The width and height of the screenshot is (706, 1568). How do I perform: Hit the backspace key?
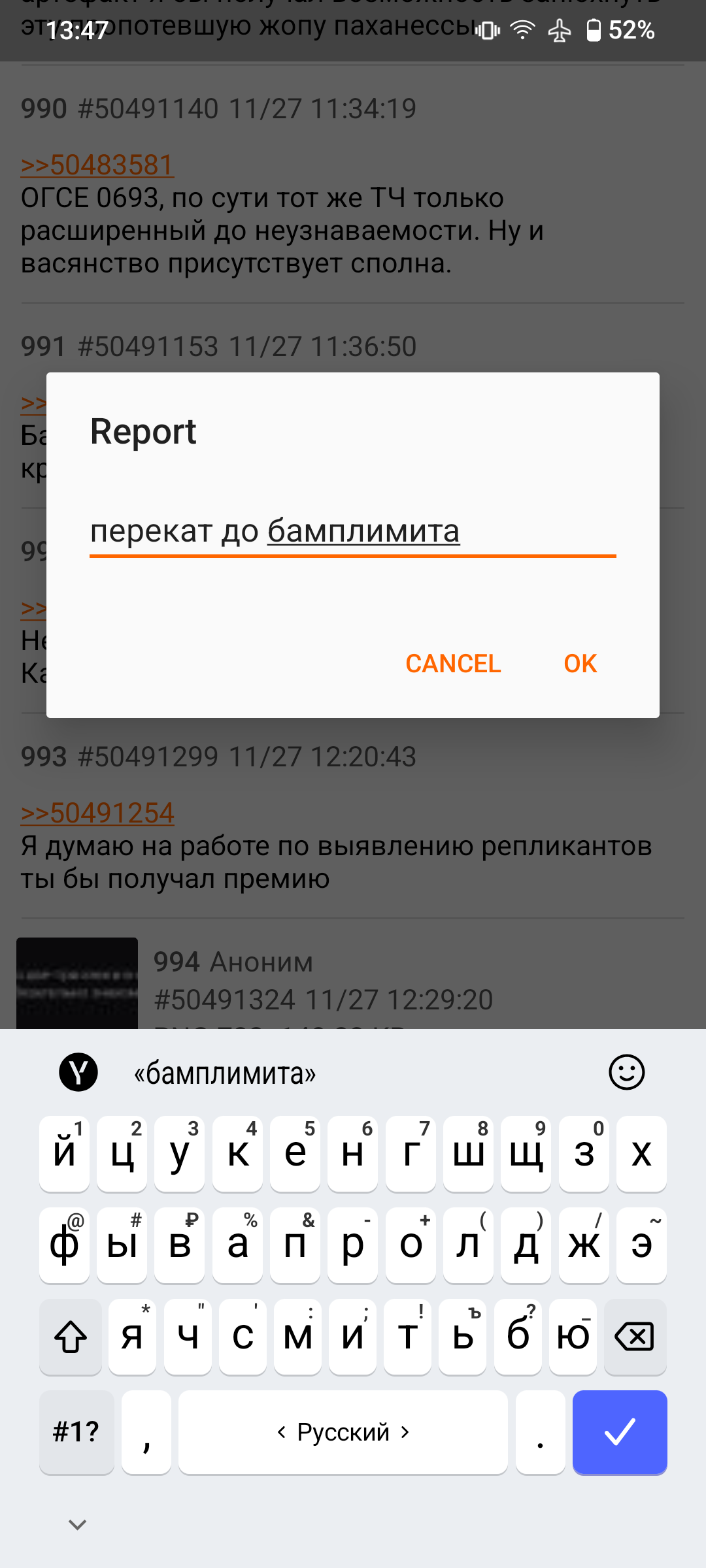(635, 1337)
